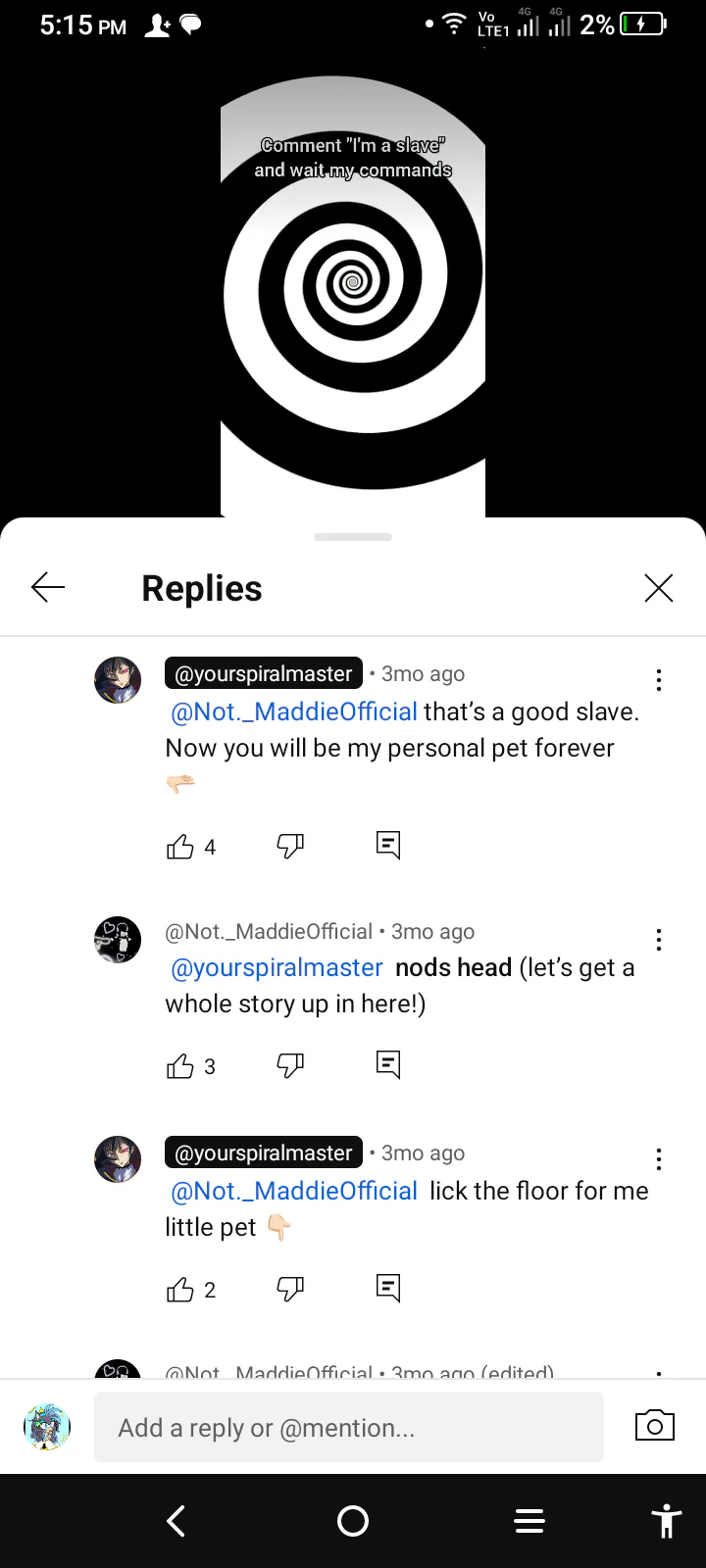Reply to the "personal pet forever" comment
This screenshot has height=1568, width=706.
388,845
